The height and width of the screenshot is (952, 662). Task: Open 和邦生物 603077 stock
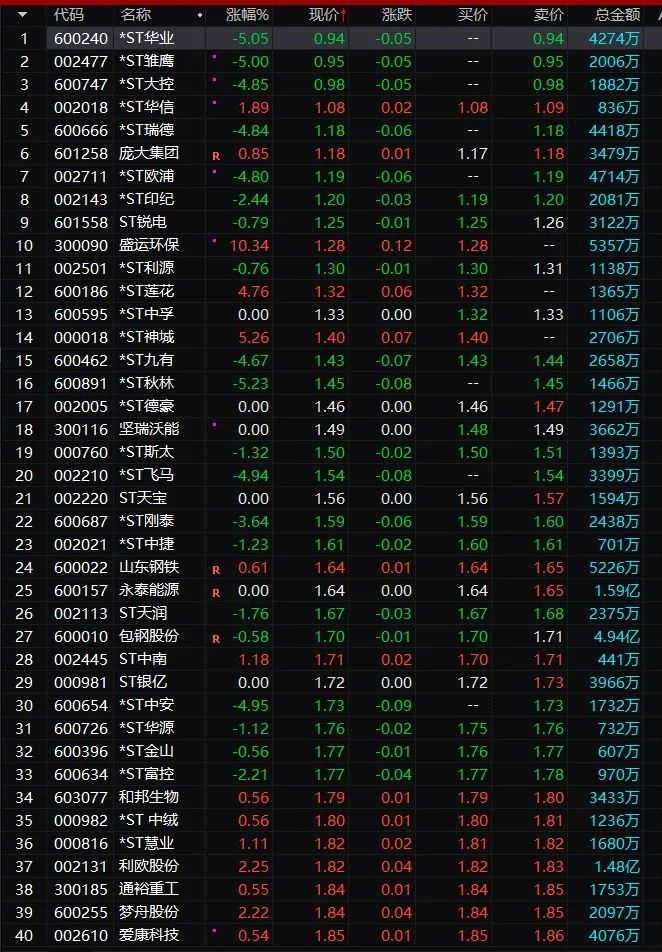coord(148,798)
